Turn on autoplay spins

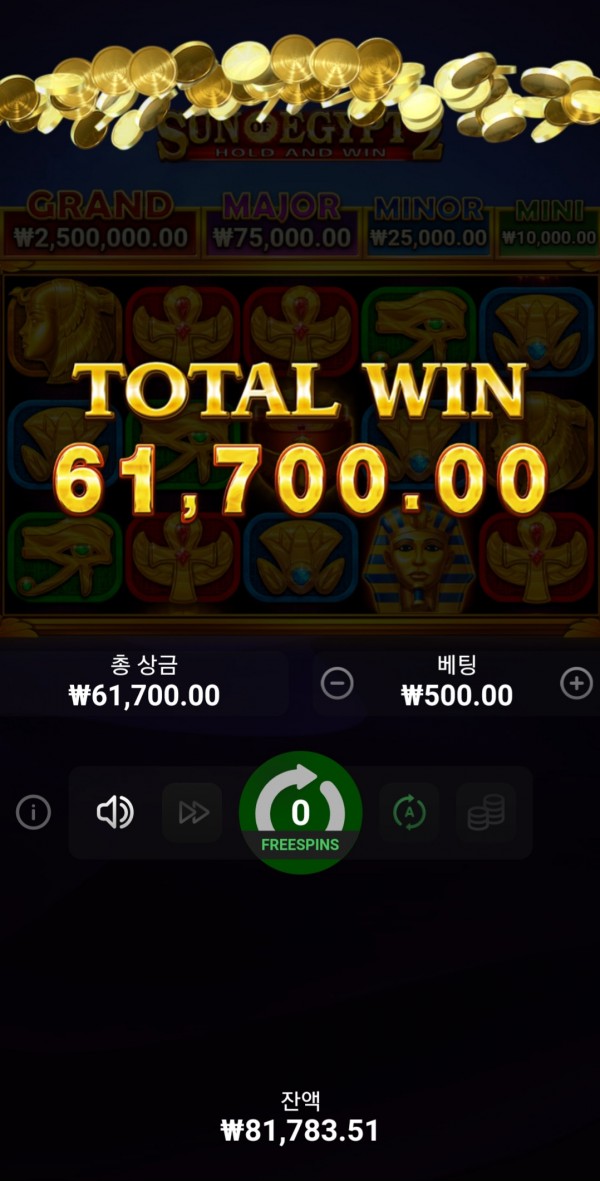[x=409, y=813]
